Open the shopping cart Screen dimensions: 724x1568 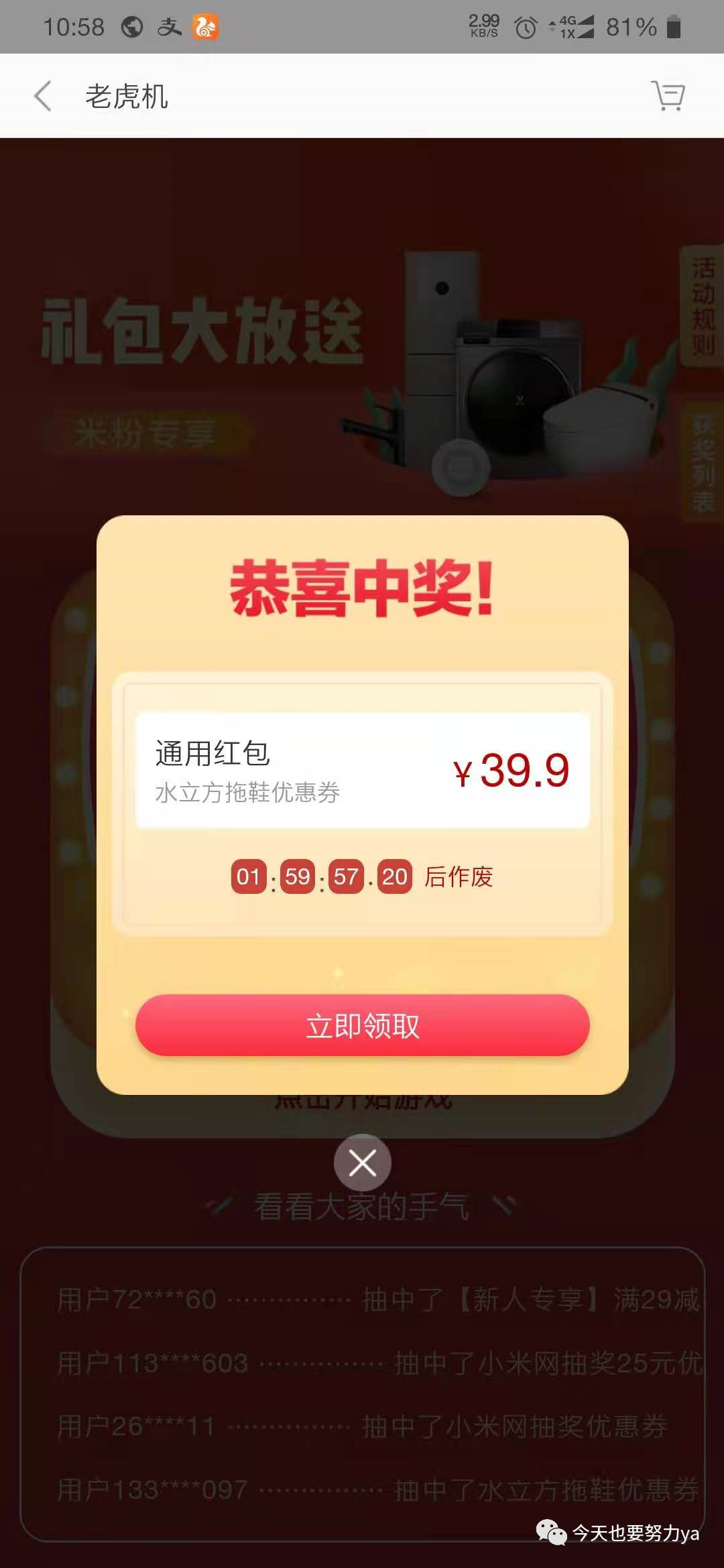click(668, 96)
